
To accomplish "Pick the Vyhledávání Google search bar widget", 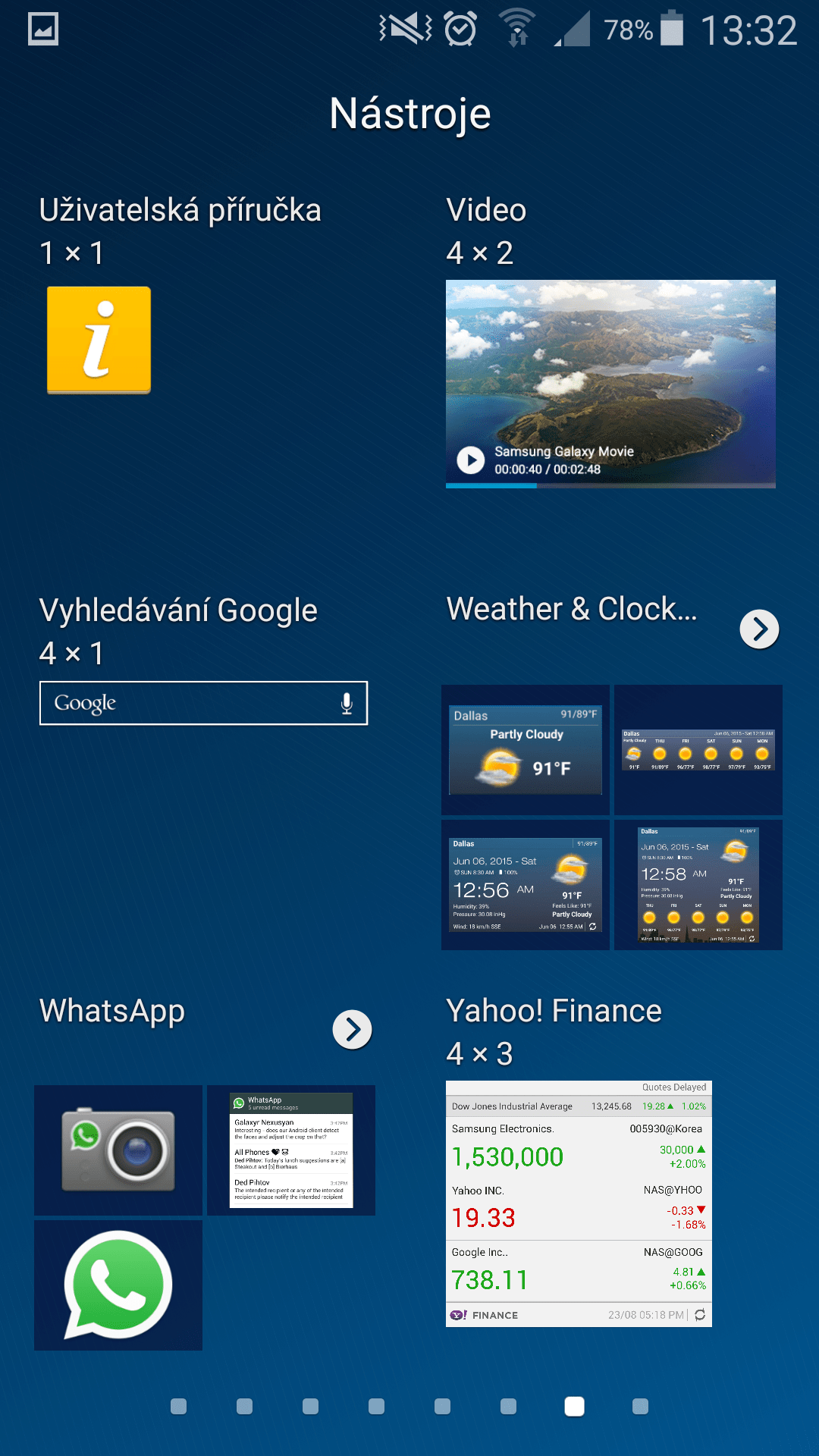I will [x=203, y=703].
